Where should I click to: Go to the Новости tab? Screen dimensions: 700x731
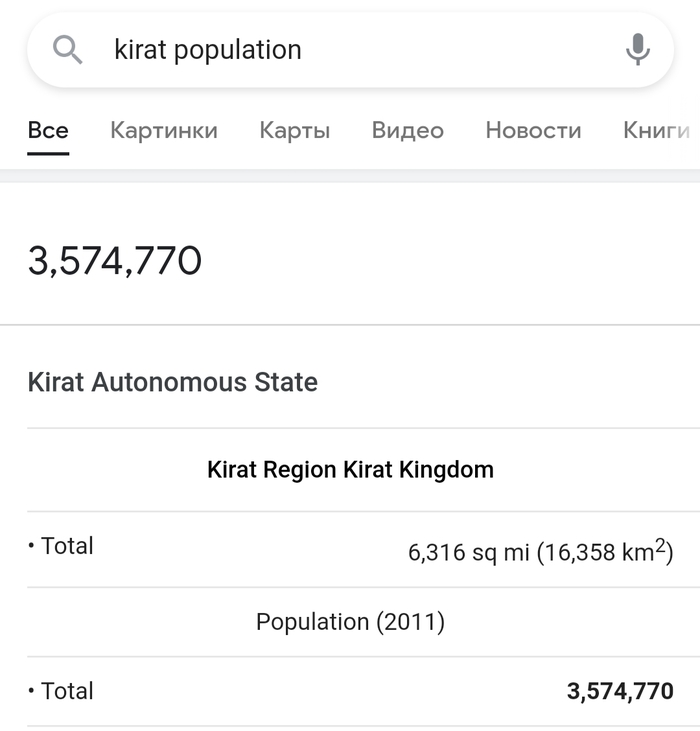(533, 130)
